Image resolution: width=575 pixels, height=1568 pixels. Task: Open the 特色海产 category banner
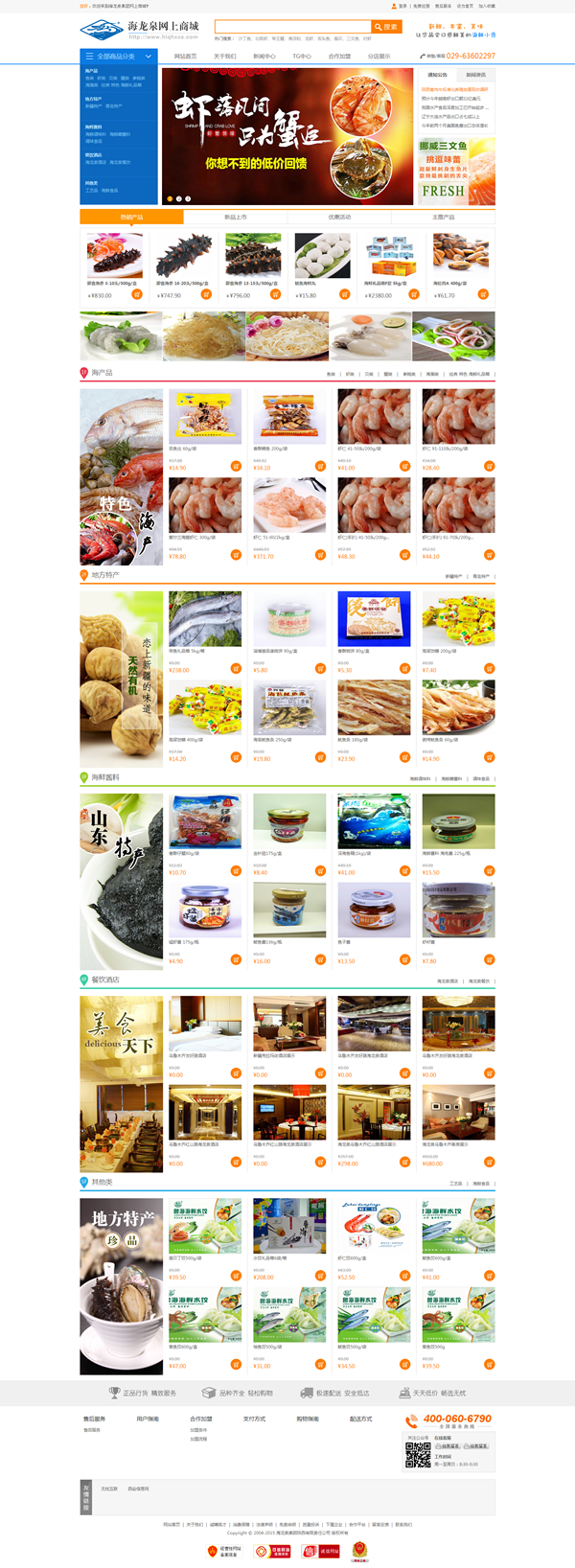(x=121, y=476)
